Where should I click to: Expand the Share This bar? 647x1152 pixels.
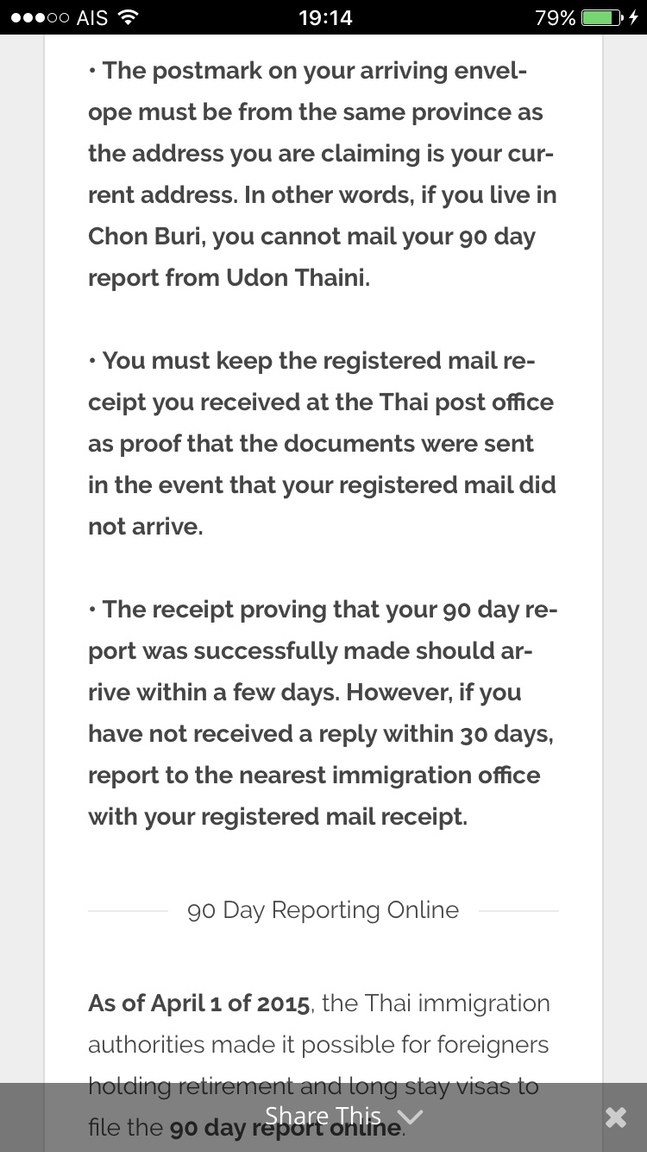(344, 1117)
